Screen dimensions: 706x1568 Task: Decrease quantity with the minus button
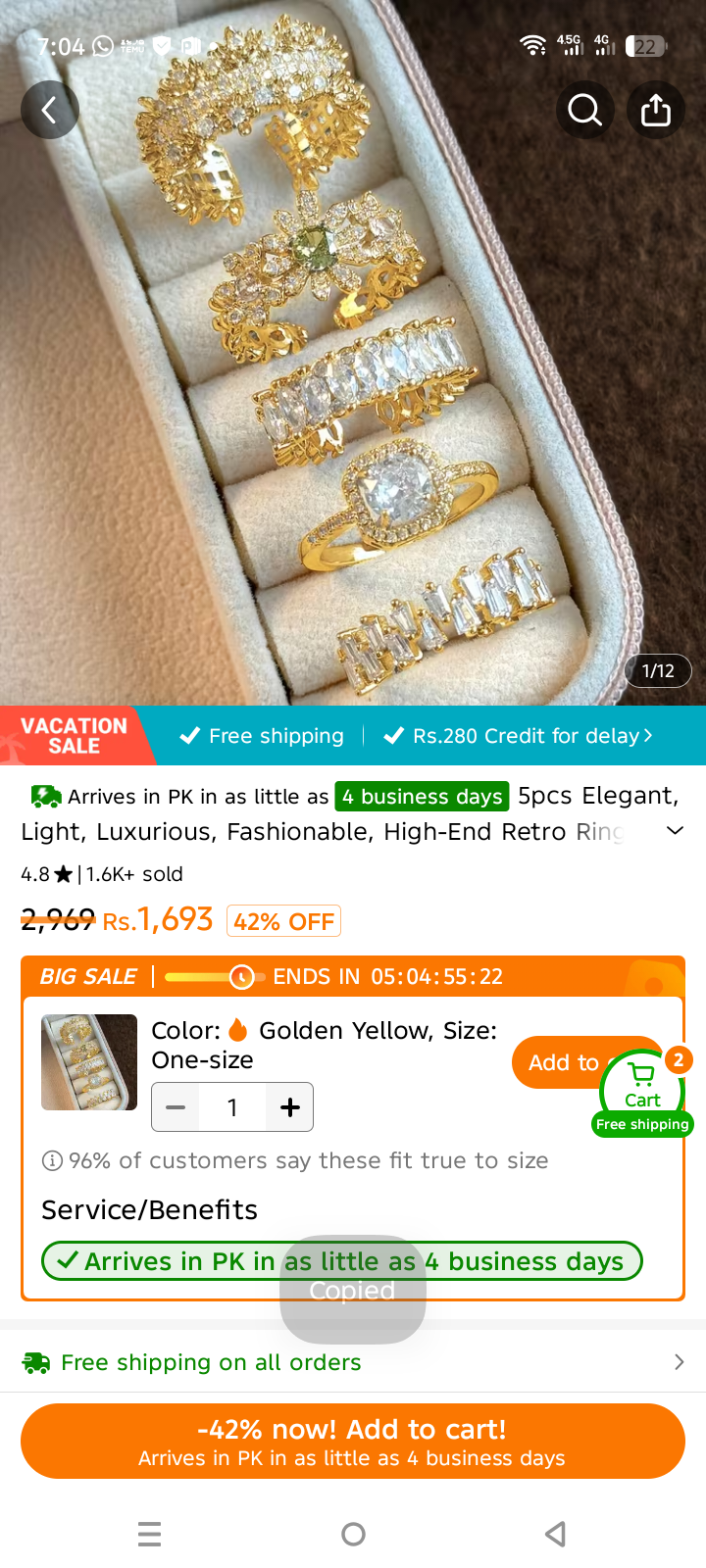coord(176,1107)
